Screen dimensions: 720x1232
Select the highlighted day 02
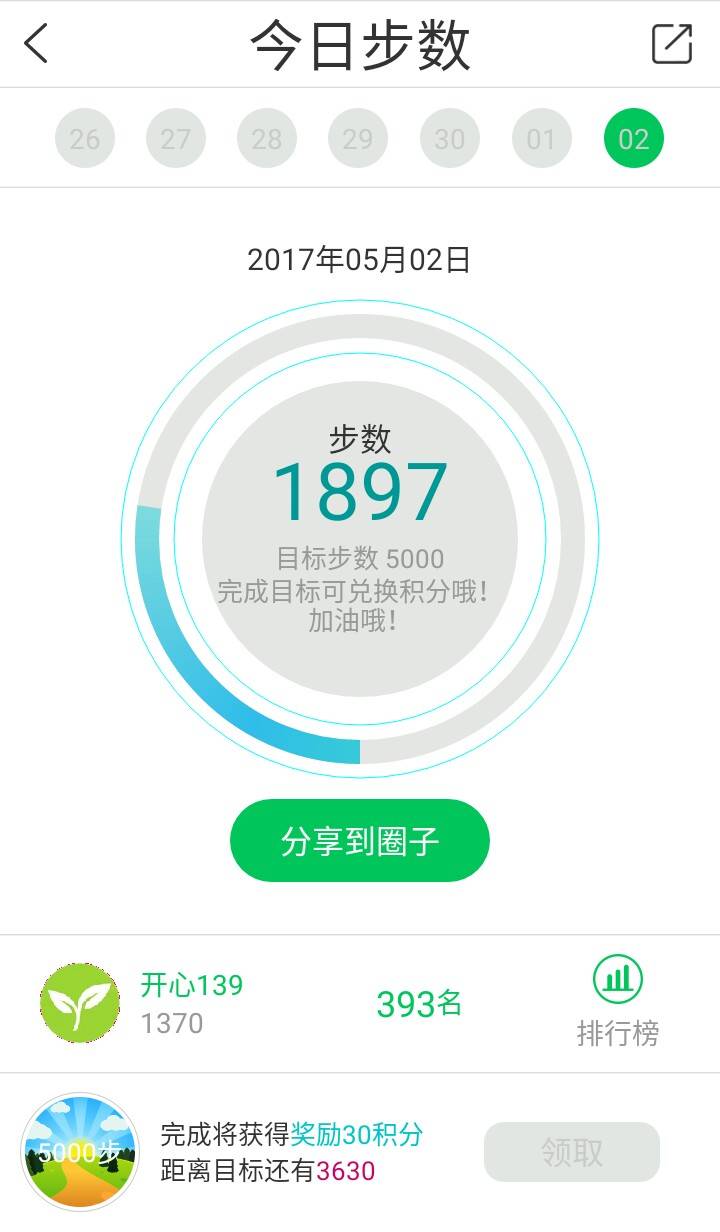pos(633,139)
